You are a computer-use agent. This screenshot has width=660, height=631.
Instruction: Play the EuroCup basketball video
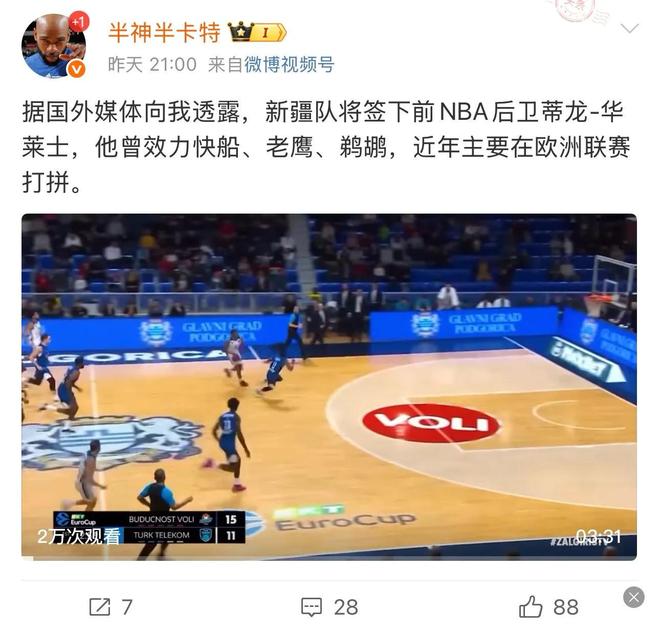click(x=329, y=386)
